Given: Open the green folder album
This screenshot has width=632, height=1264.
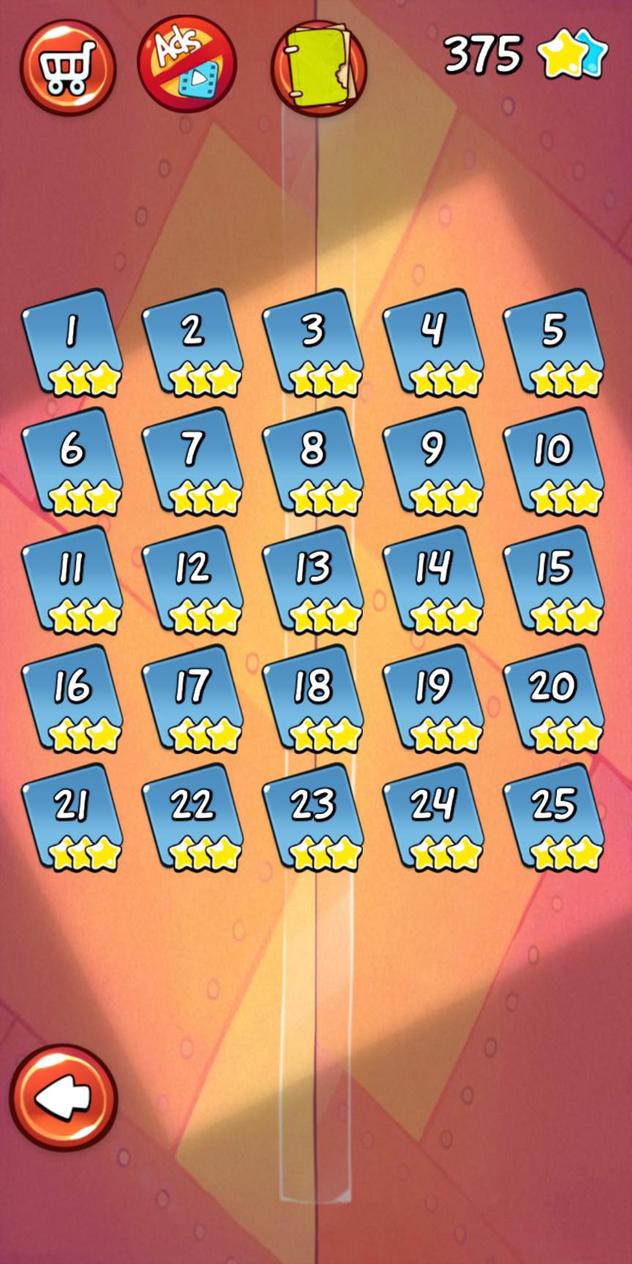Looking at the screenshot, I should pyautogui.click(x=319, y=64).
